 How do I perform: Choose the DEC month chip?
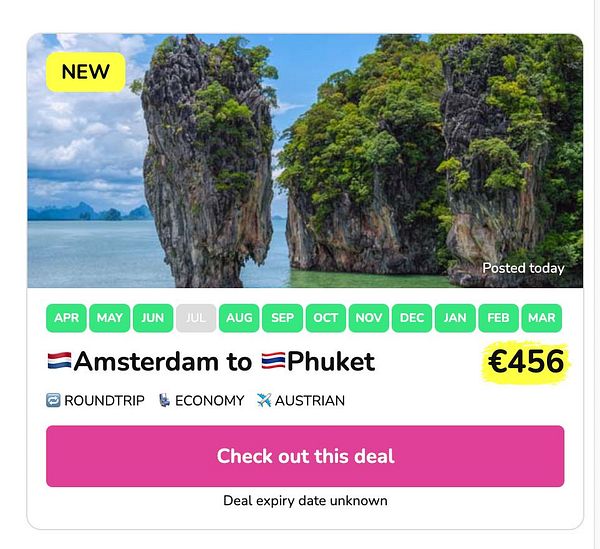pos(412,318)
